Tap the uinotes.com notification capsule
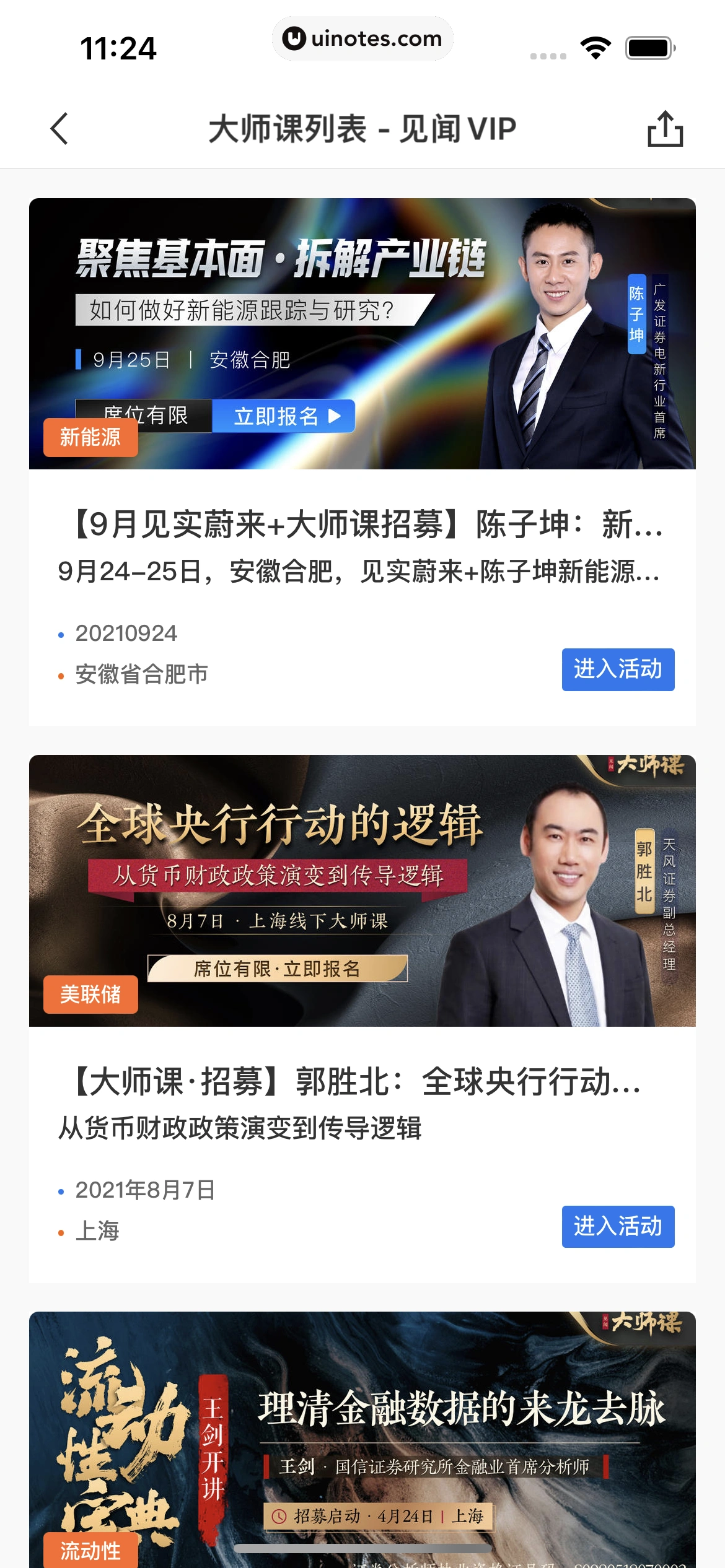This screenshot has width=725, height=1568. 362,38
